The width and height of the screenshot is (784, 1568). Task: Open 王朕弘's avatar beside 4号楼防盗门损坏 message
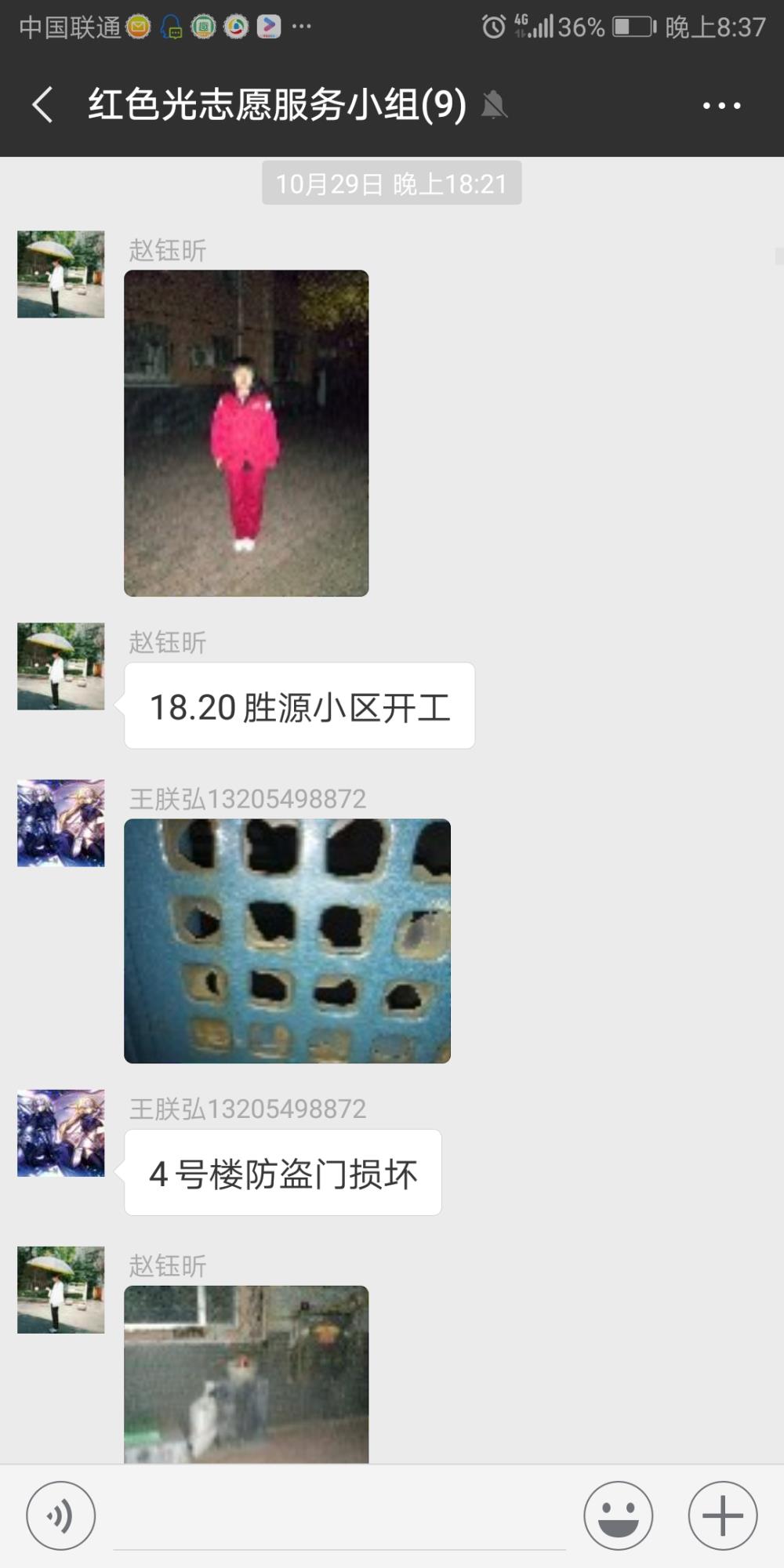61,1133
